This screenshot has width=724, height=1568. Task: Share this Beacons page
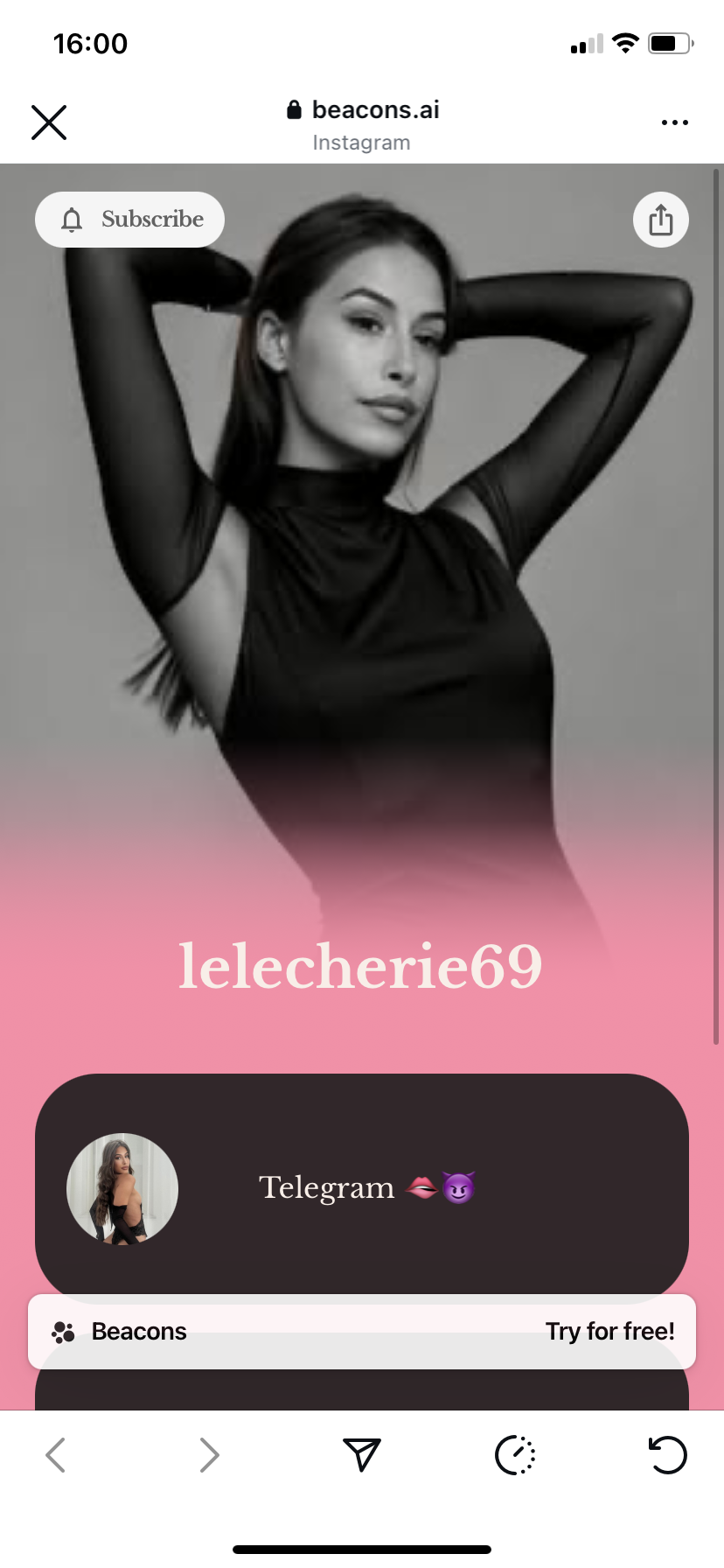(x=660, y=220)
